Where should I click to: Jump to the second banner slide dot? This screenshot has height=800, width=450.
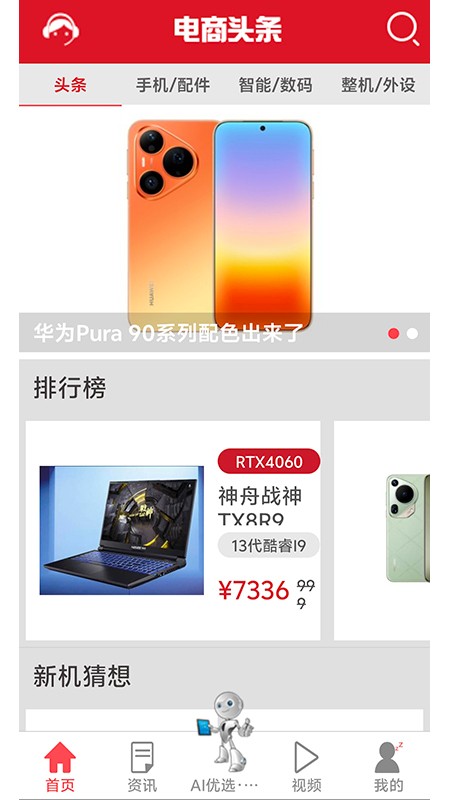point(412,334)
